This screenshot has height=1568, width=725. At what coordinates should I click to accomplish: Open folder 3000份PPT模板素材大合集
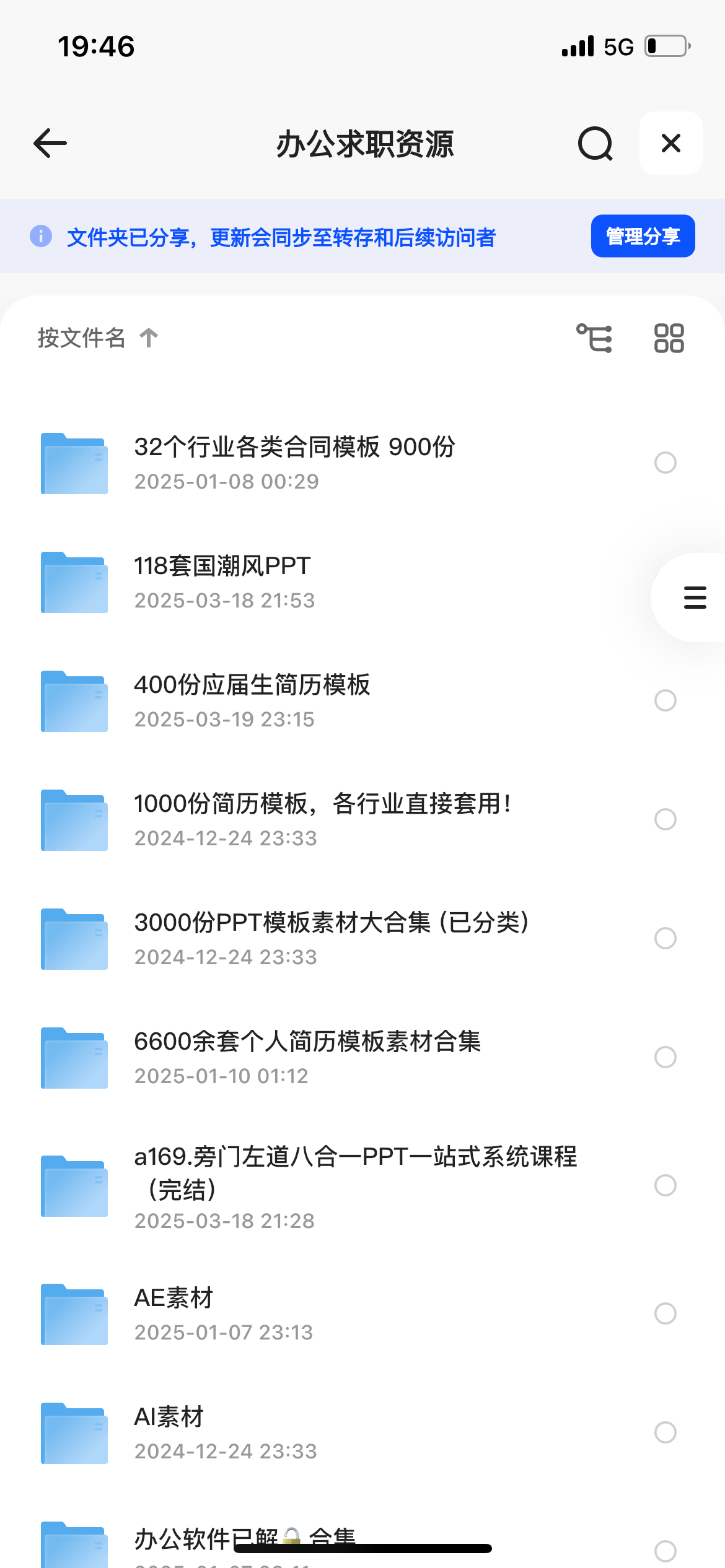click(332, 938)
